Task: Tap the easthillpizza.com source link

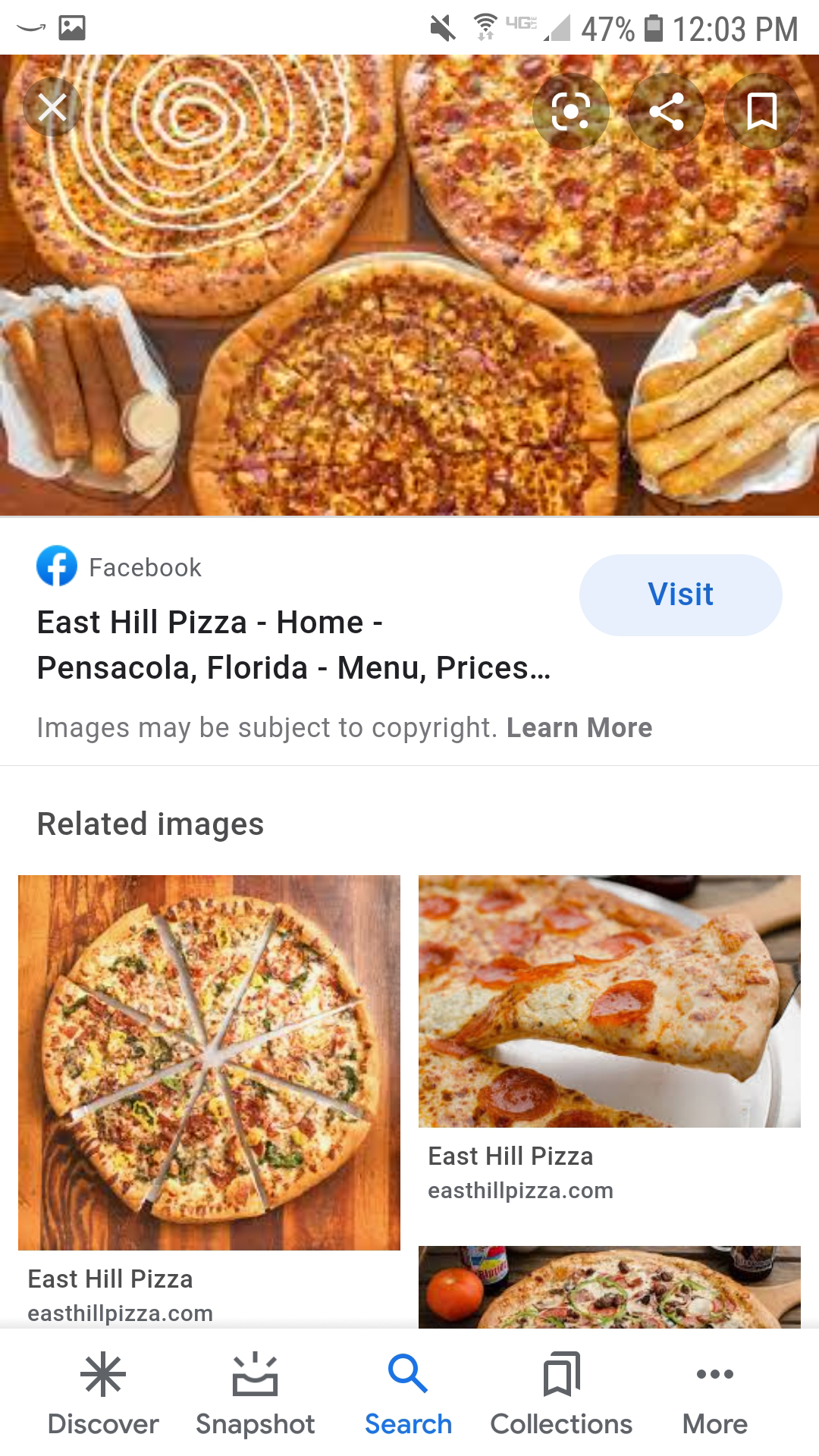Action: [519, 1189]
